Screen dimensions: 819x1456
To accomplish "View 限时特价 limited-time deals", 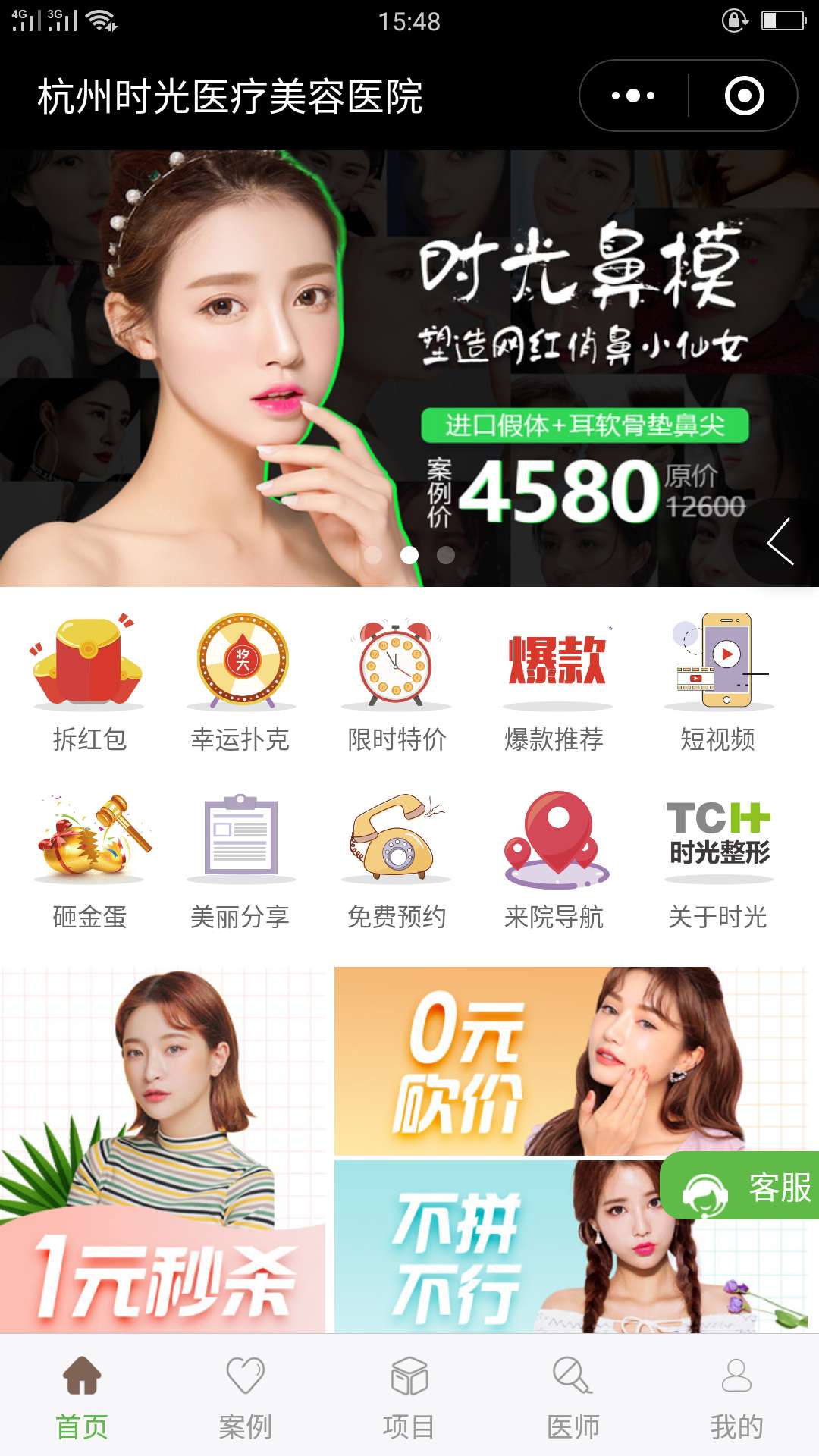I will pos(396,682).
